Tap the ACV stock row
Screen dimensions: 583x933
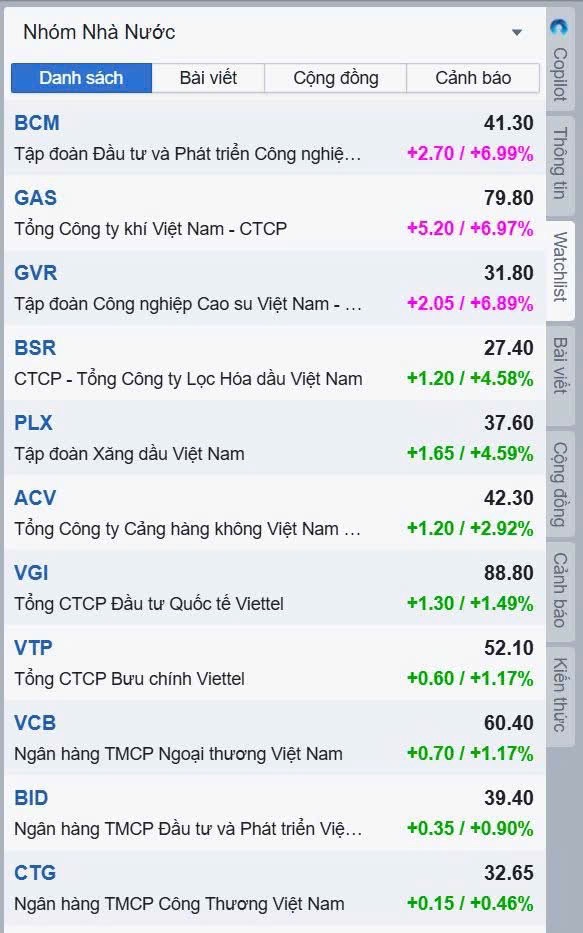(x=274, y=513)
